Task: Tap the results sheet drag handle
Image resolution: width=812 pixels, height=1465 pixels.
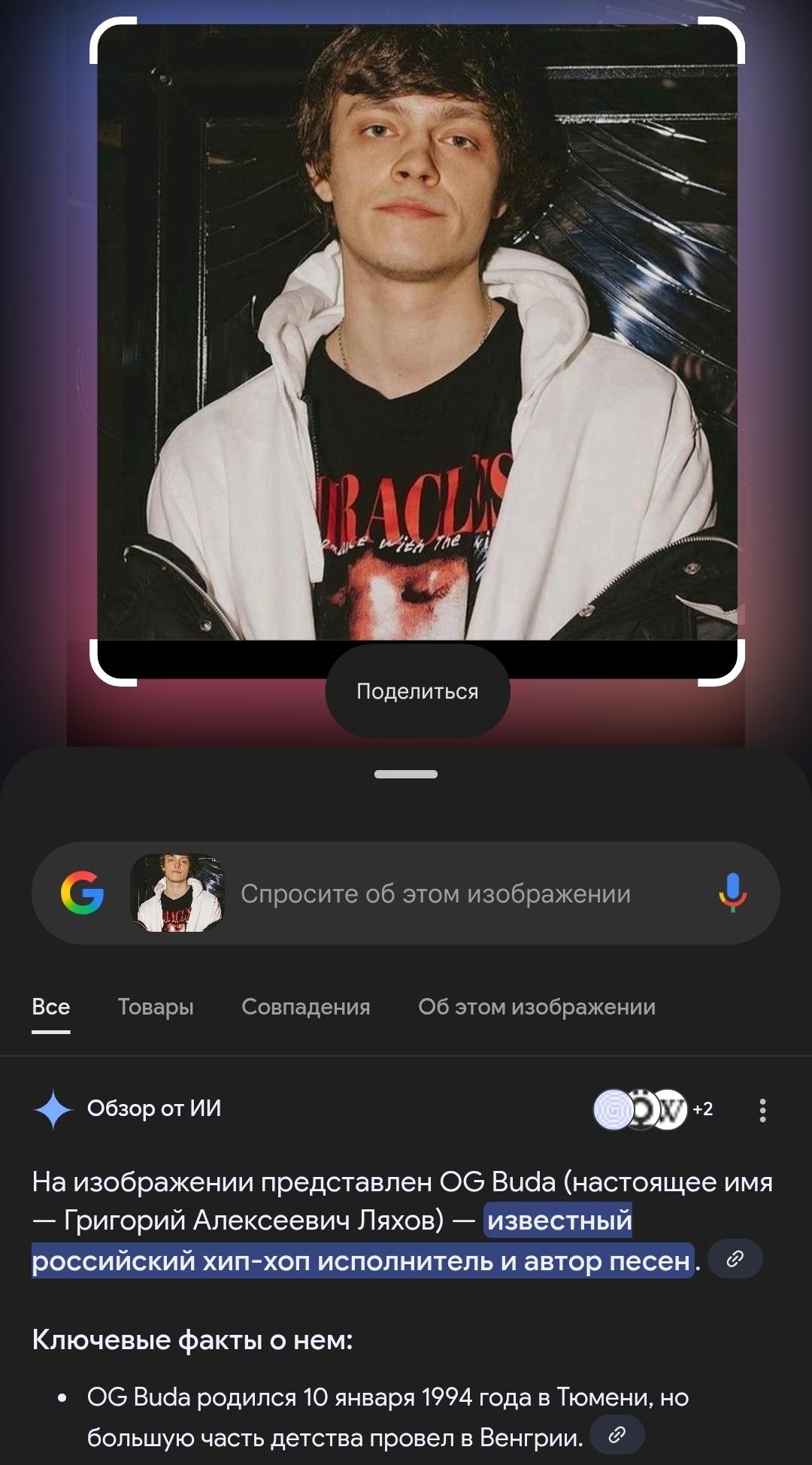Action: click(406, 774)
